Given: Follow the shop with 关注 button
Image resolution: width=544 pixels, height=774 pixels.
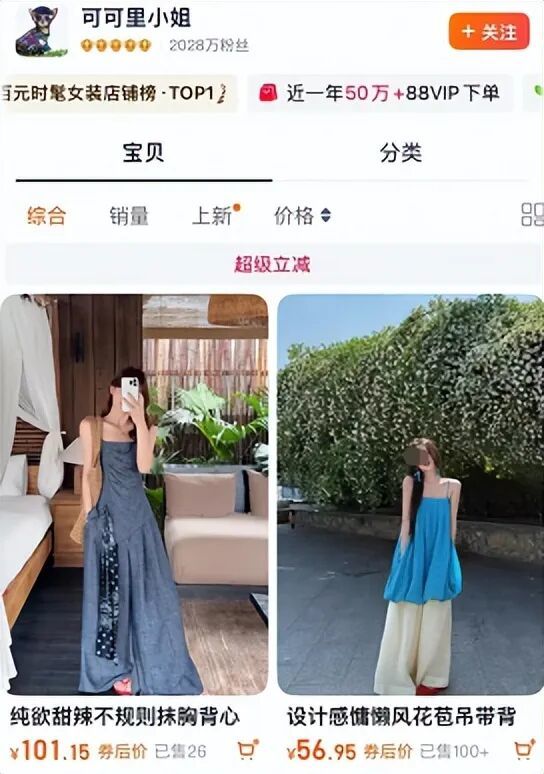Looking at the screenshot, I should [x=489, y=32].
